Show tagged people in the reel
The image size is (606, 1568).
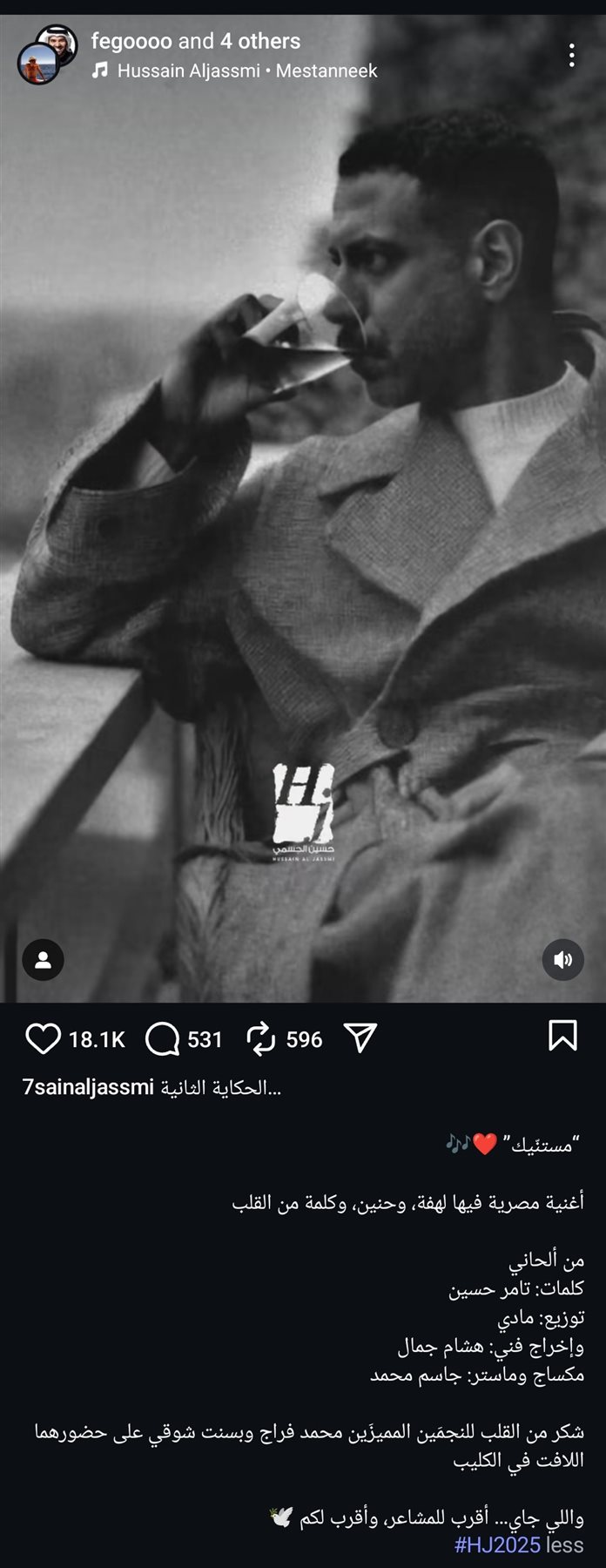[x=43, y=959]
